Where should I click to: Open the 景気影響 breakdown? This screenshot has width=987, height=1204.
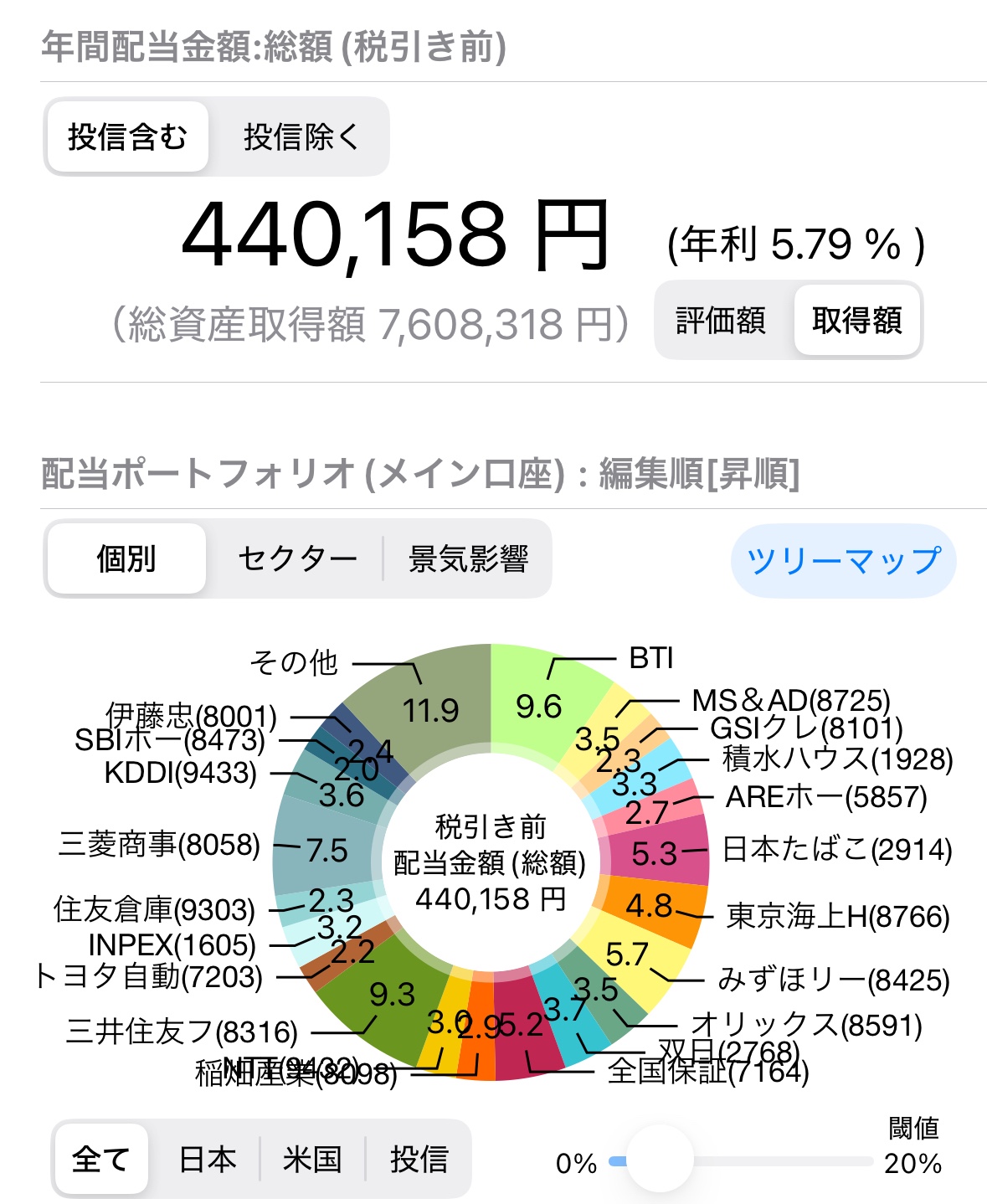point(468,558)
